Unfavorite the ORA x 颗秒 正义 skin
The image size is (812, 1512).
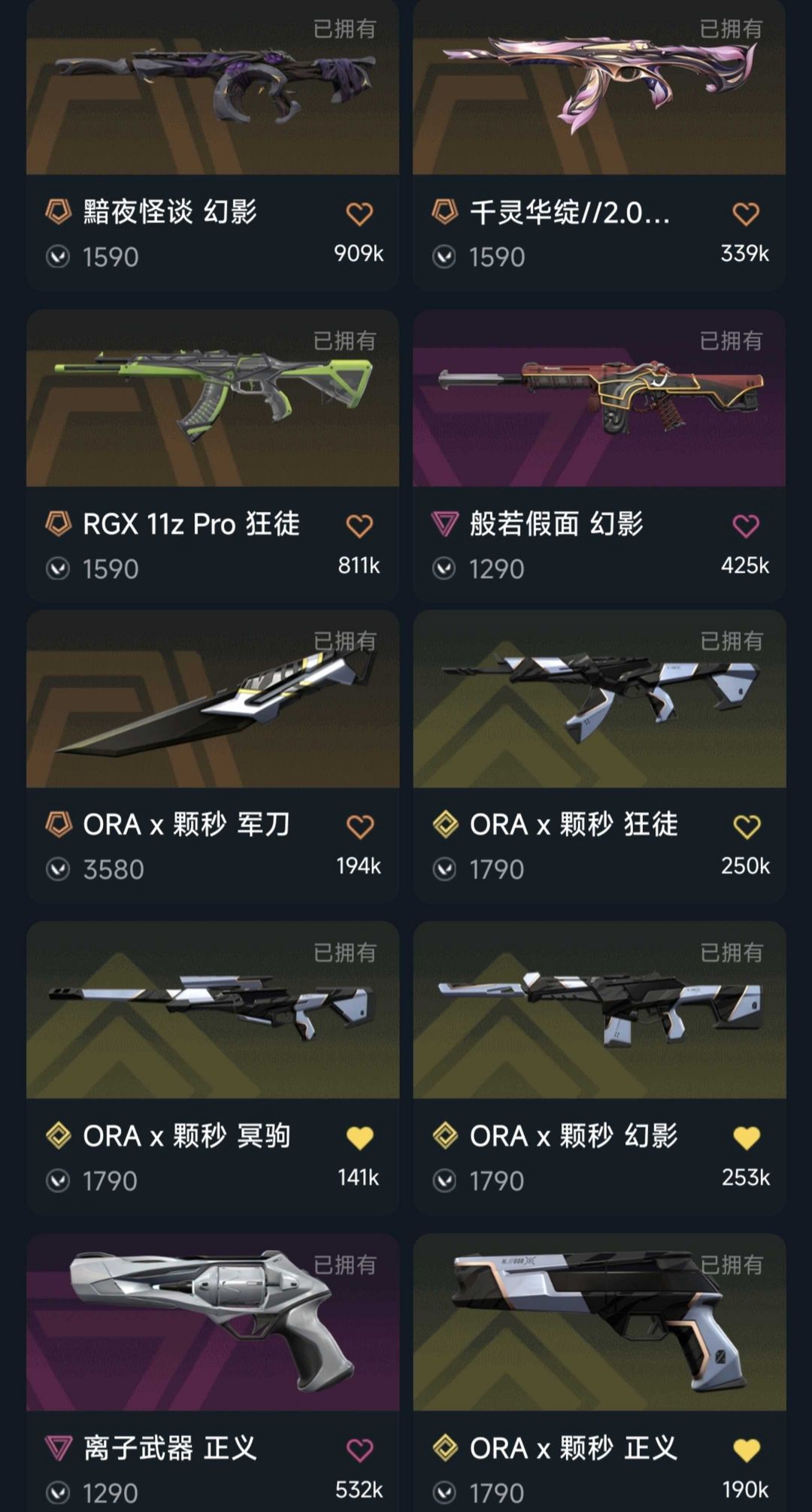pyautogui.click(x=747, y=1450)
